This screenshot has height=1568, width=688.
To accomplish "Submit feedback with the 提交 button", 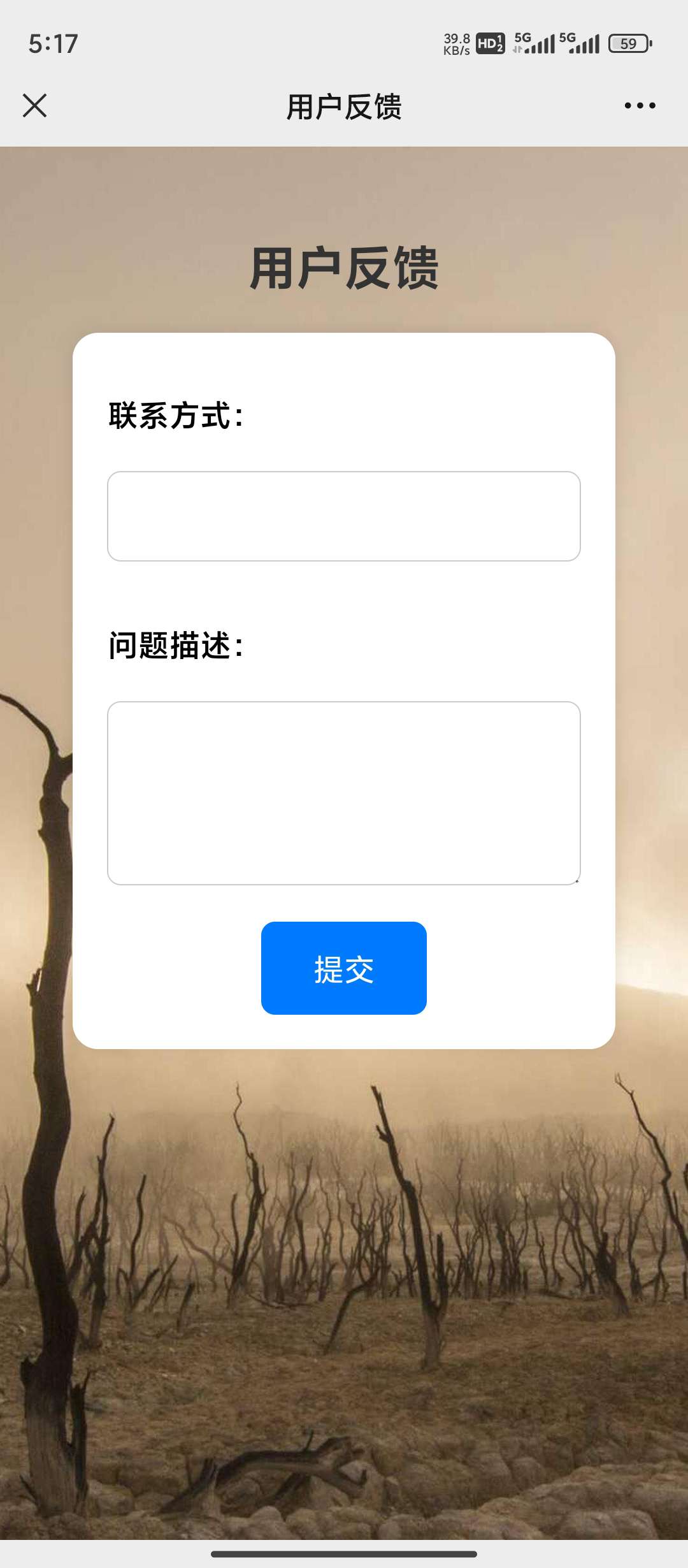I will coord(344,968).
